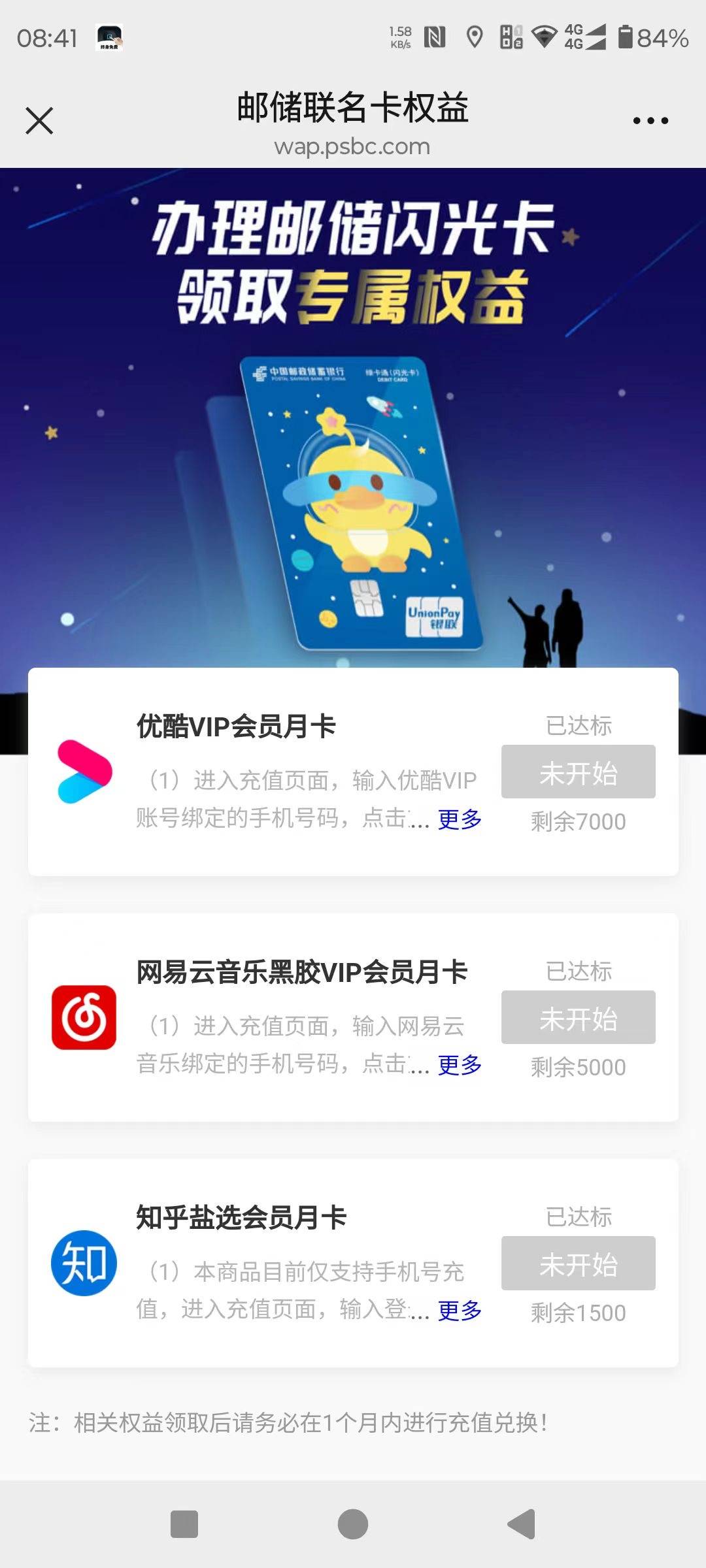Return to the home screen
Screen dimensions: 706x1568
pos(353,1524)
